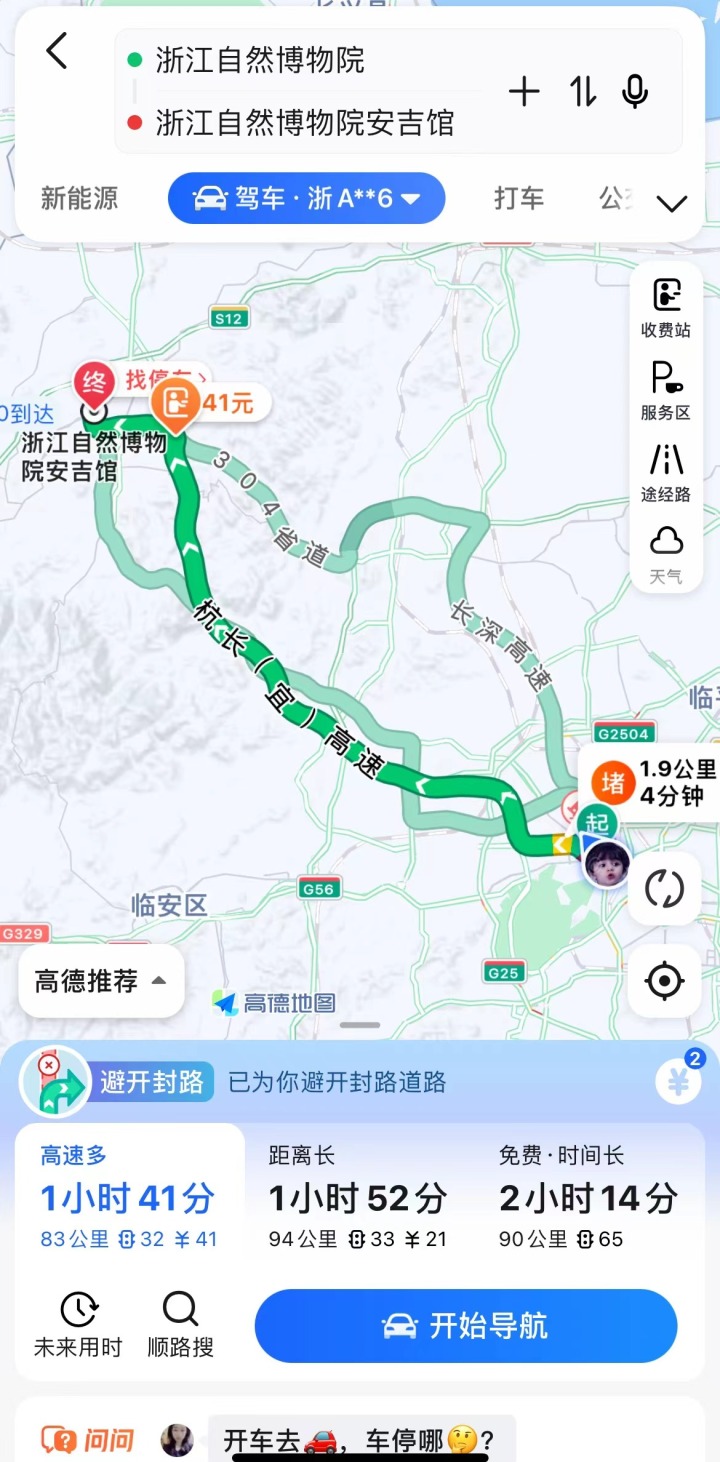Show 服务区 service areas on route
The image size is (720, 1462).
(666, 390)
